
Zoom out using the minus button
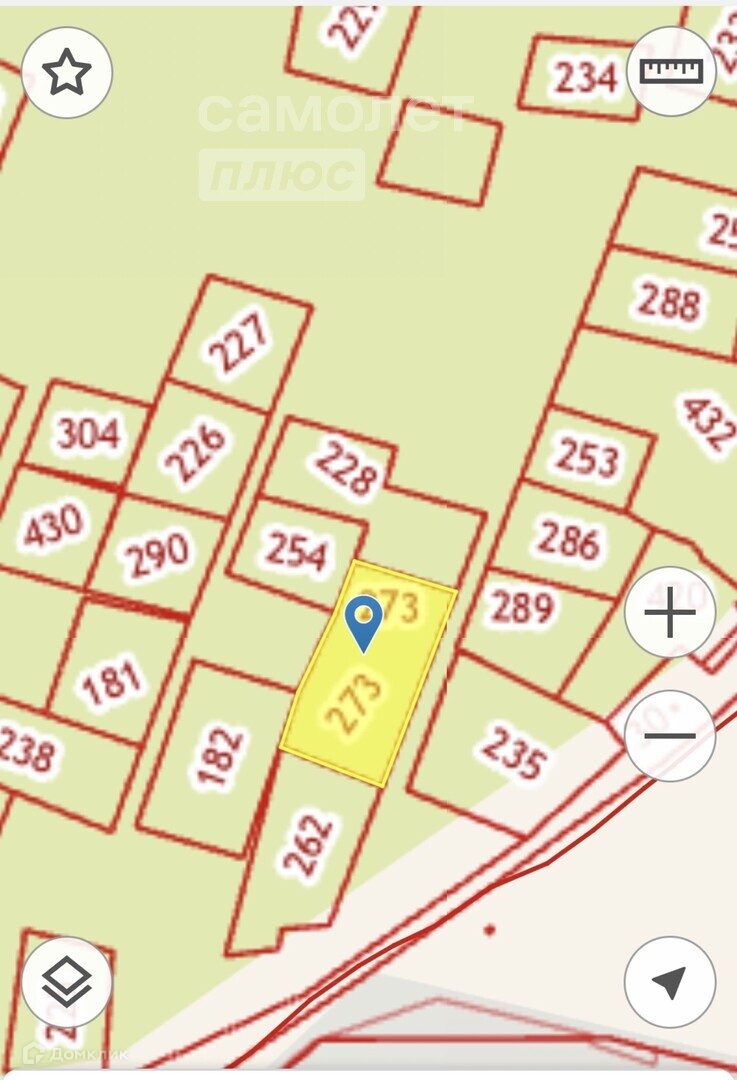click(x=669, y=736)
